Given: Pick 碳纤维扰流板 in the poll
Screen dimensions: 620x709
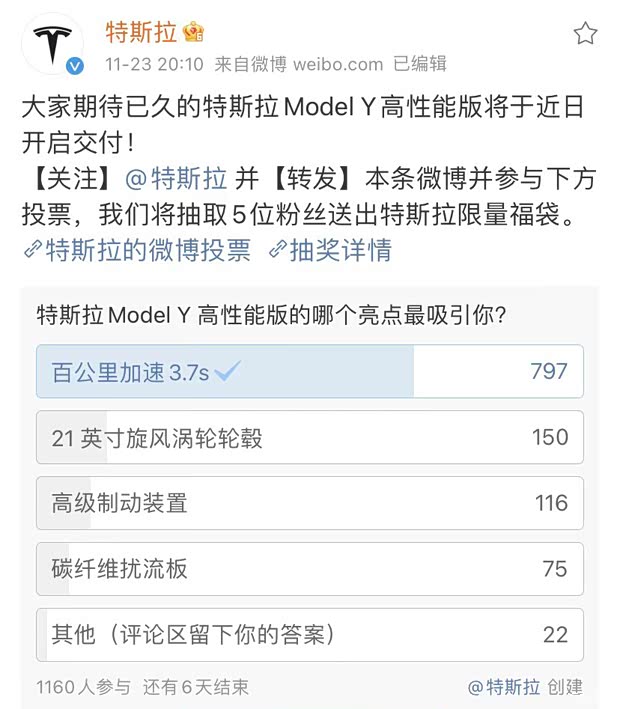Looking at the screenshot, I should pyautogui.click(x=309, y=569).
